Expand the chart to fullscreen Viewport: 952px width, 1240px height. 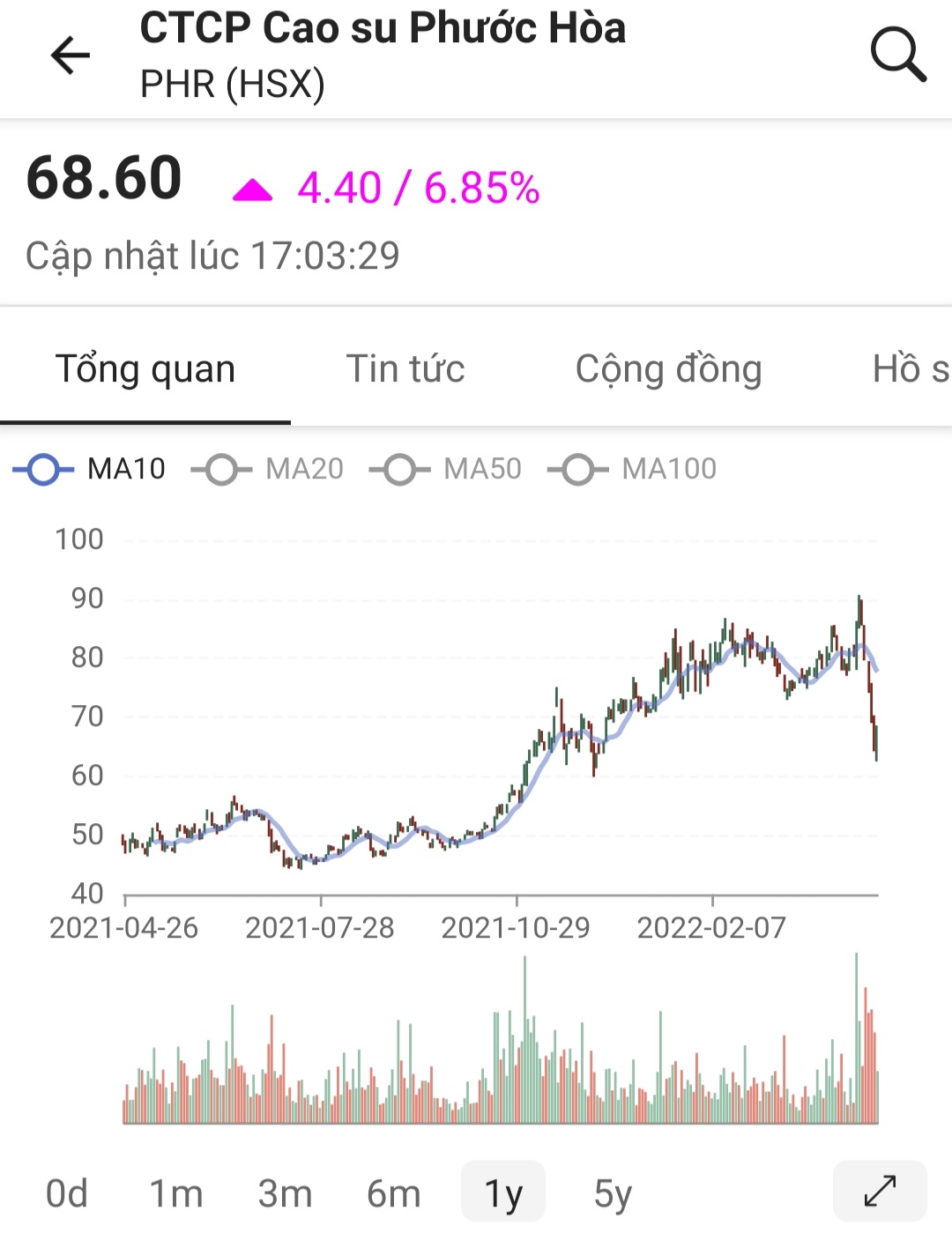click(880, 1191)
